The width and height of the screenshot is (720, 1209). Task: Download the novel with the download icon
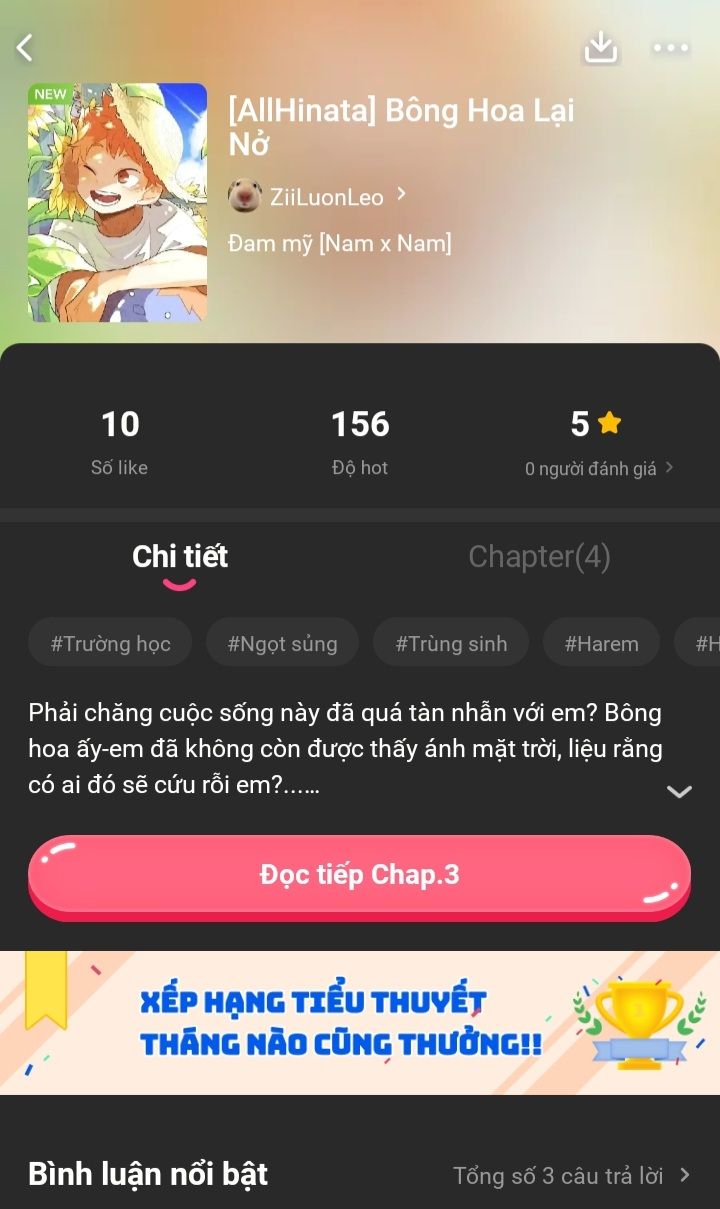[601, 47]
